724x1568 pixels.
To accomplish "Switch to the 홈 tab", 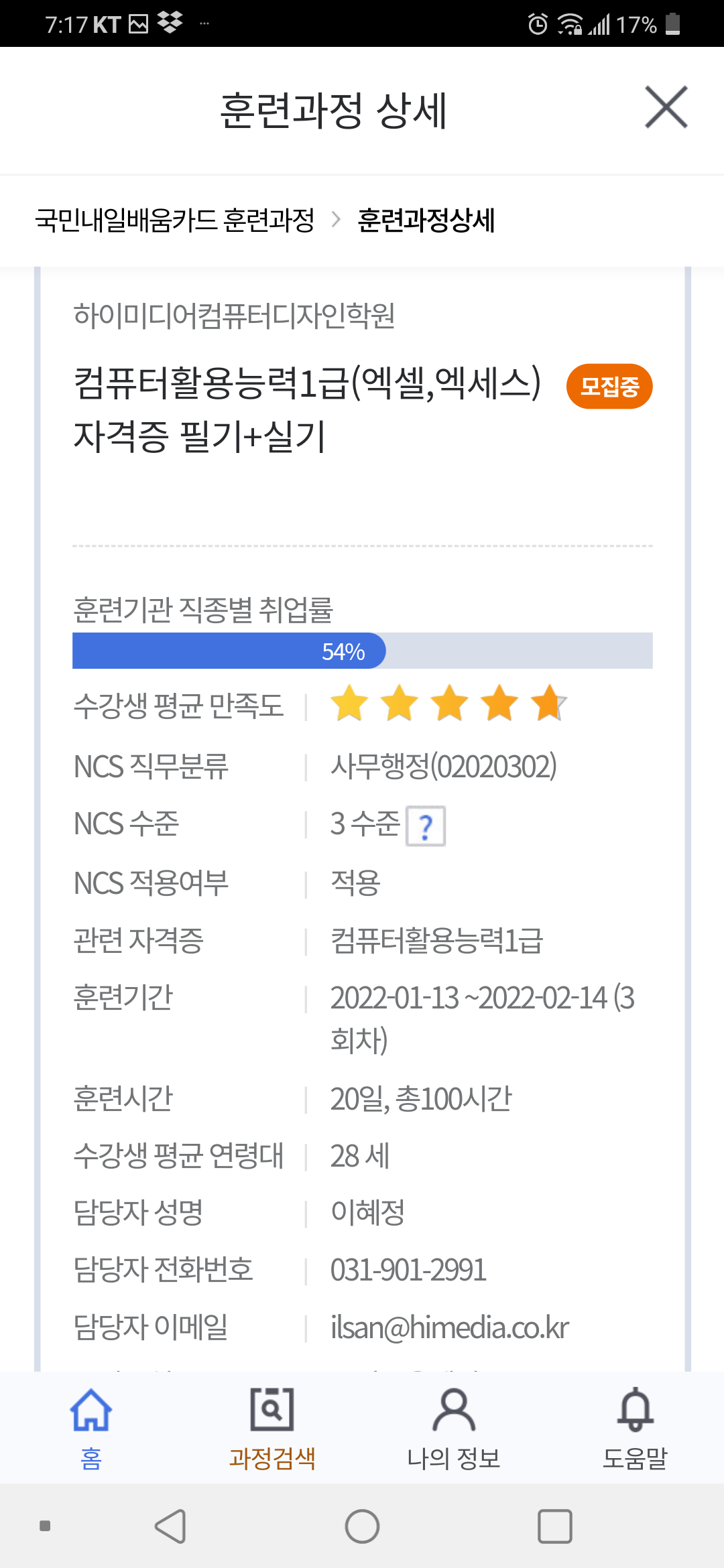I will coord(91,1427).
